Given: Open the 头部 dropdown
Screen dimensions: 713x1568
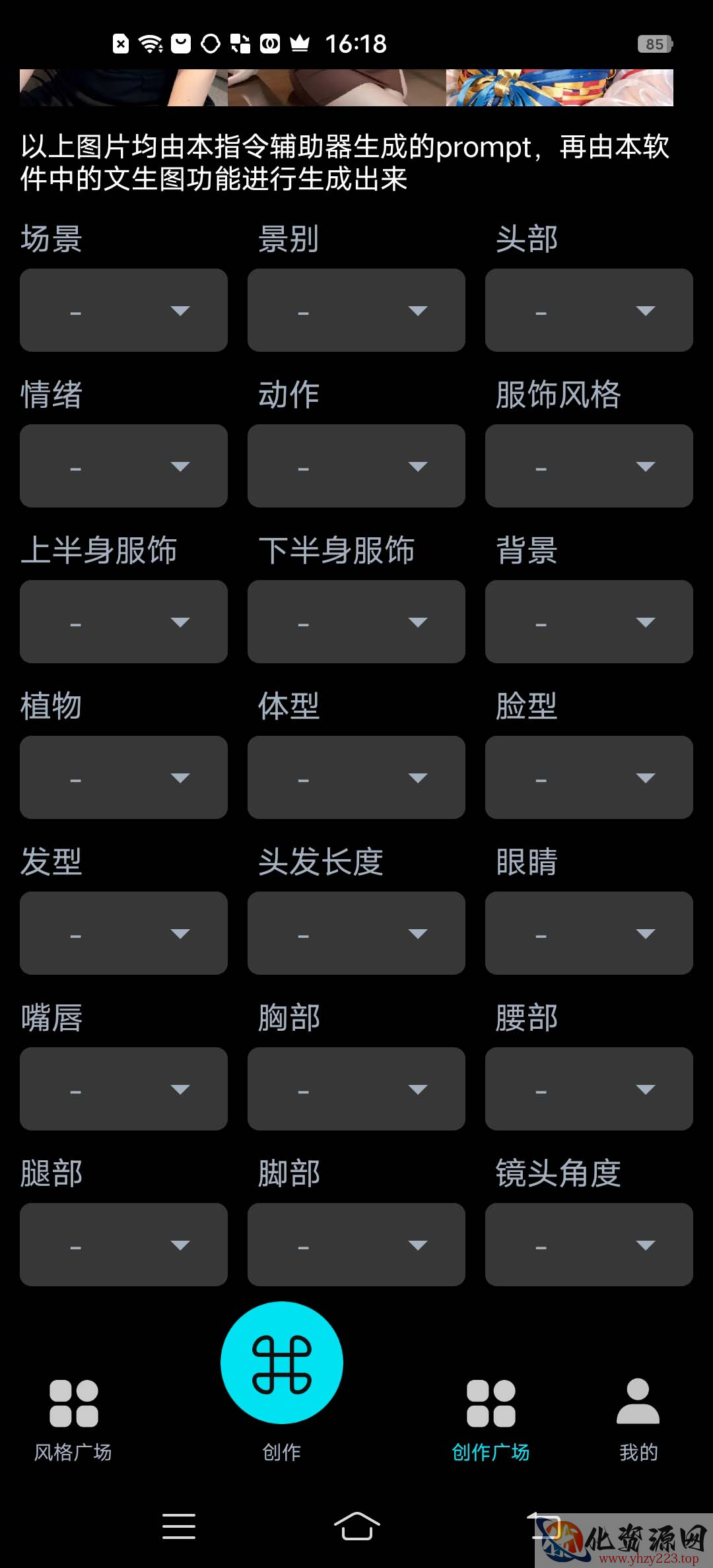Looking at the screenshot, I should pos(589,310).
